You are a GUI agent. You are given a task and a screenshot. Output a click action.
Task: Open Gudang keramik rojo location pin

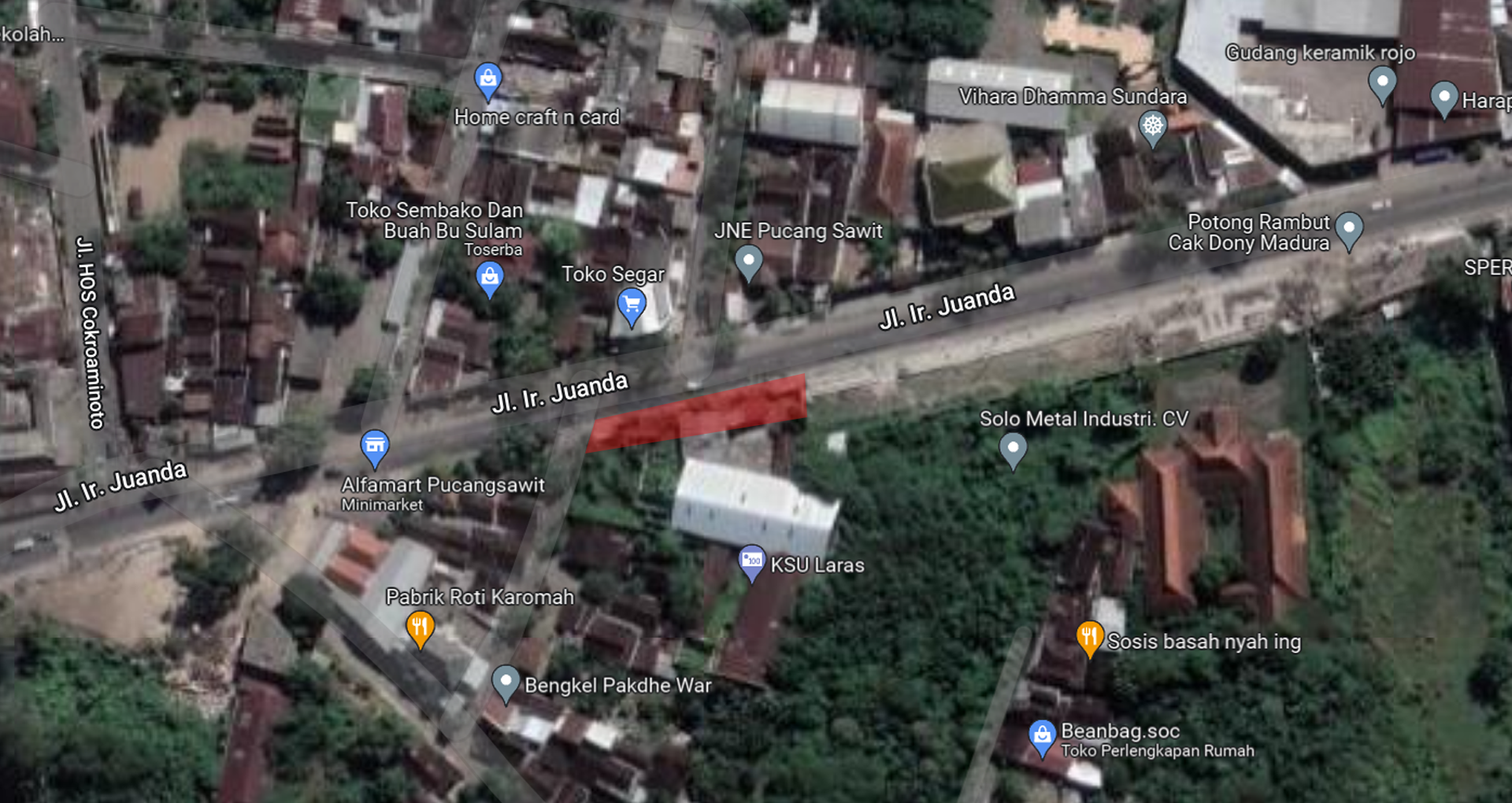1381,83
